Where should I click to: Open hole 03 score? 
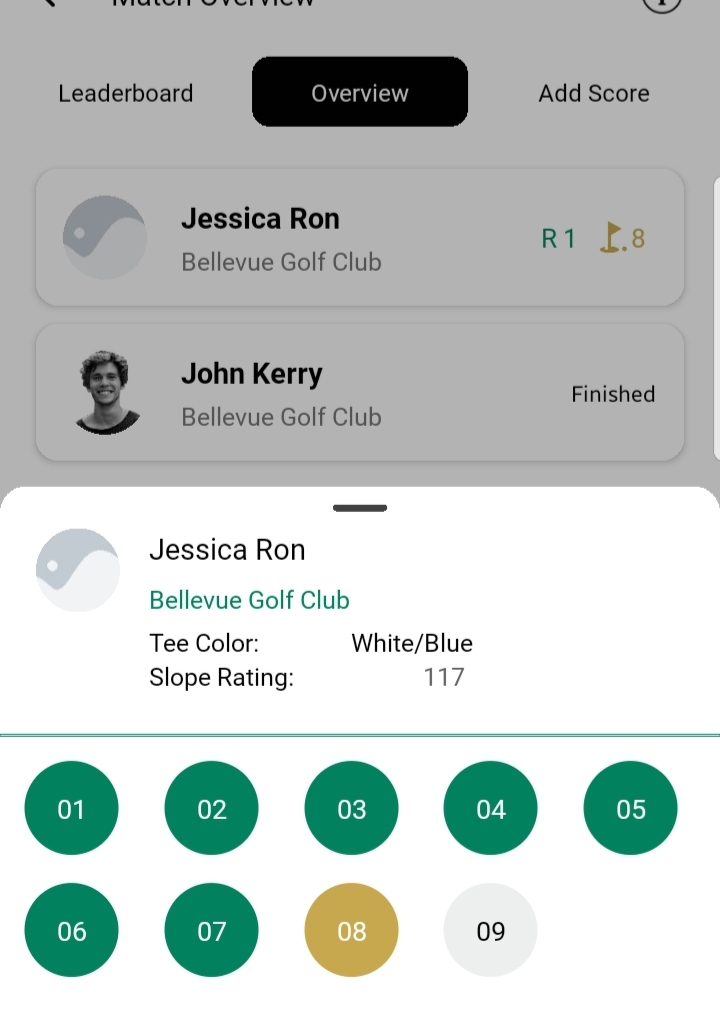coord(351,808)
